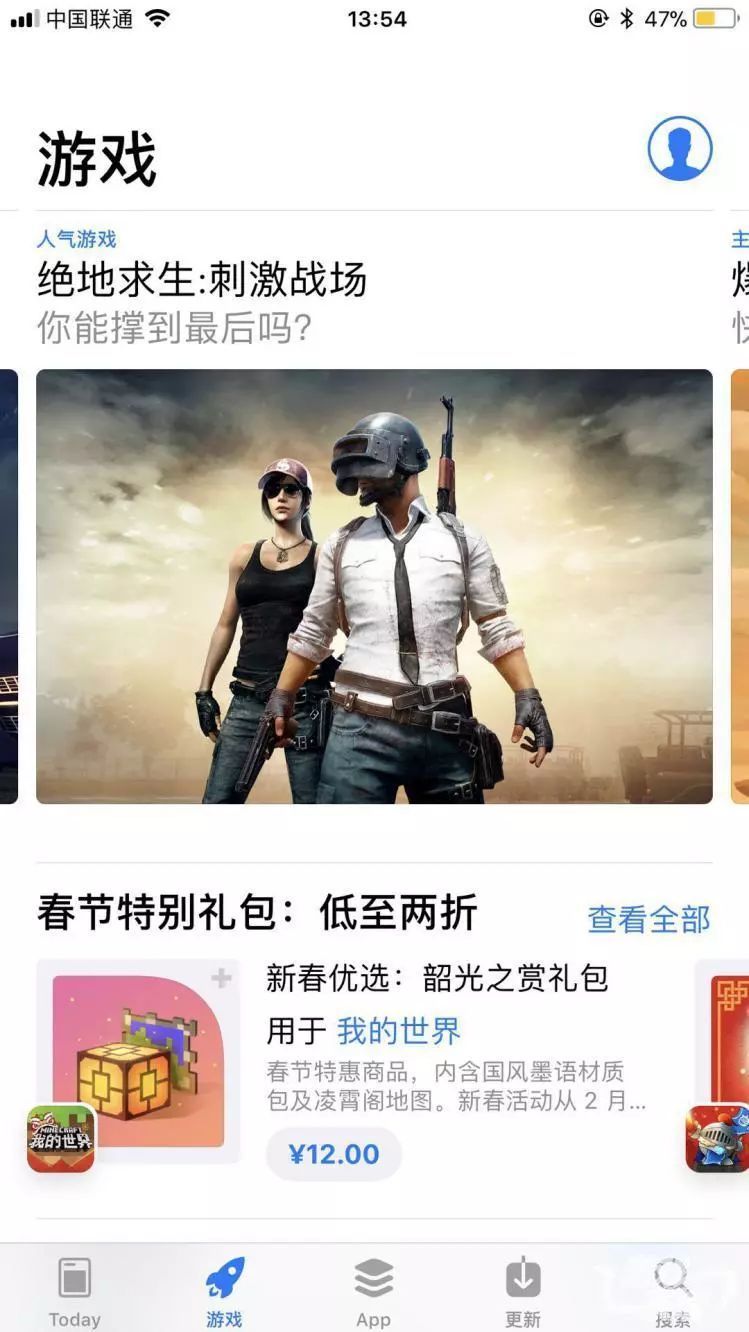Open the 搜索 tab
Viewport: 749px width, 1332px height.
672,1292
